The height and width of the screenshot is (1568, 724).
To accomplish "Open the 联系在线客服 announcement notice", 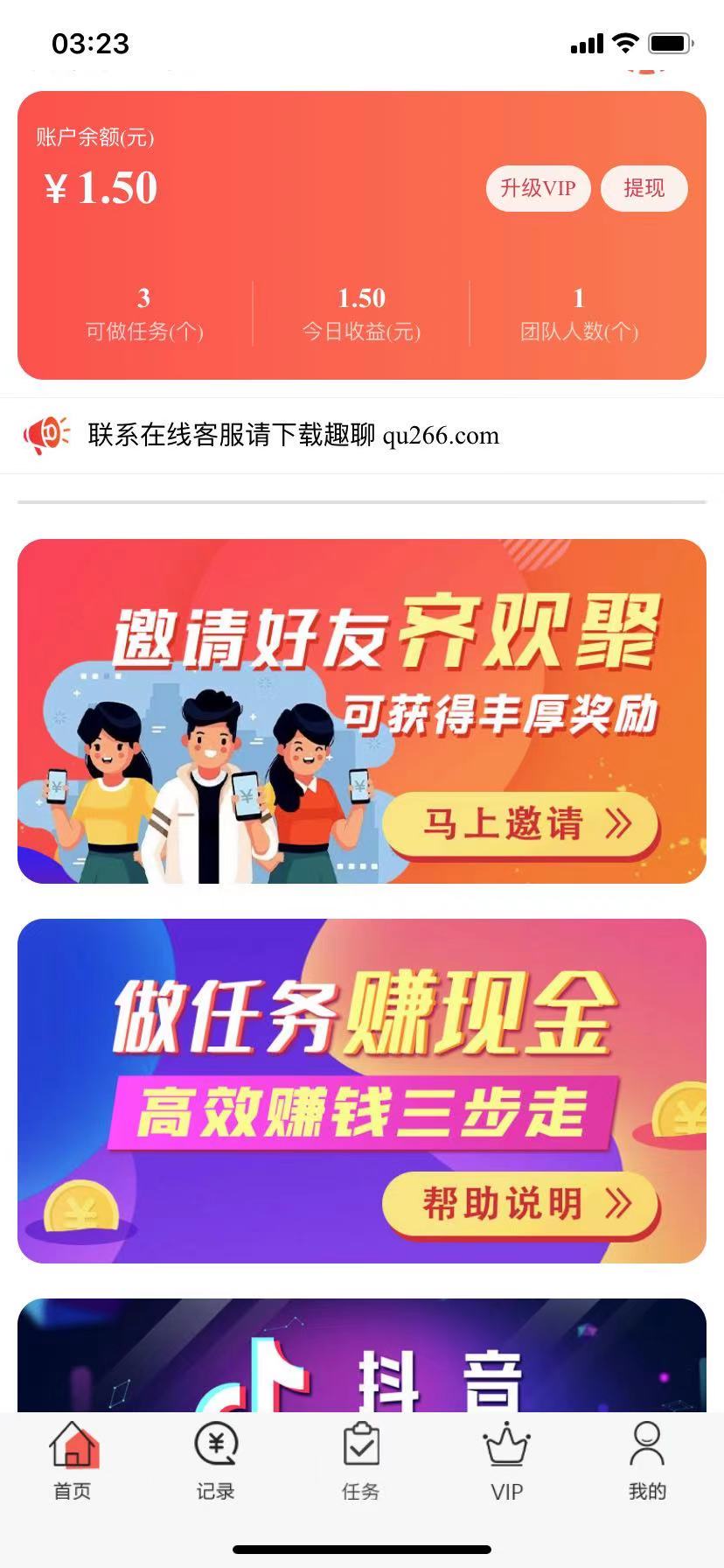I will 293,435.
